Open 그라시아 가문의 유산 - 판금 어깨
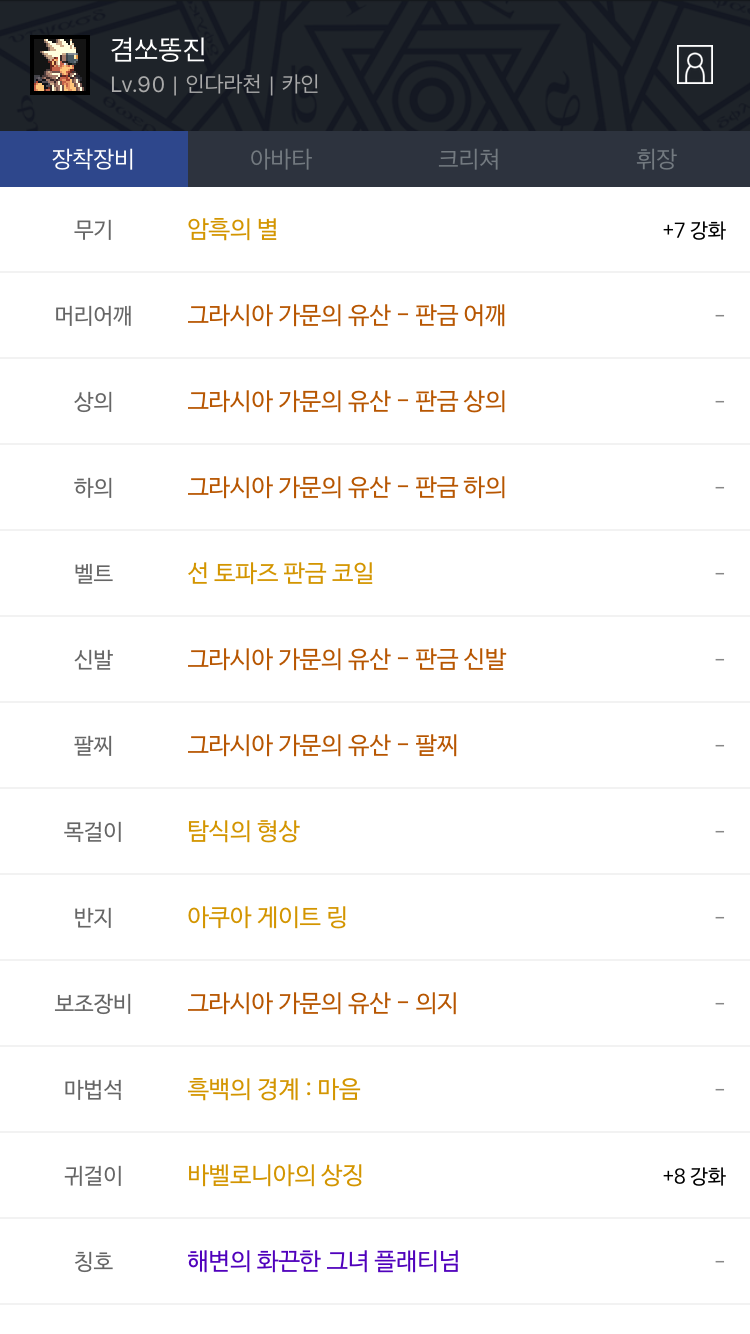 tap(347, 316)
